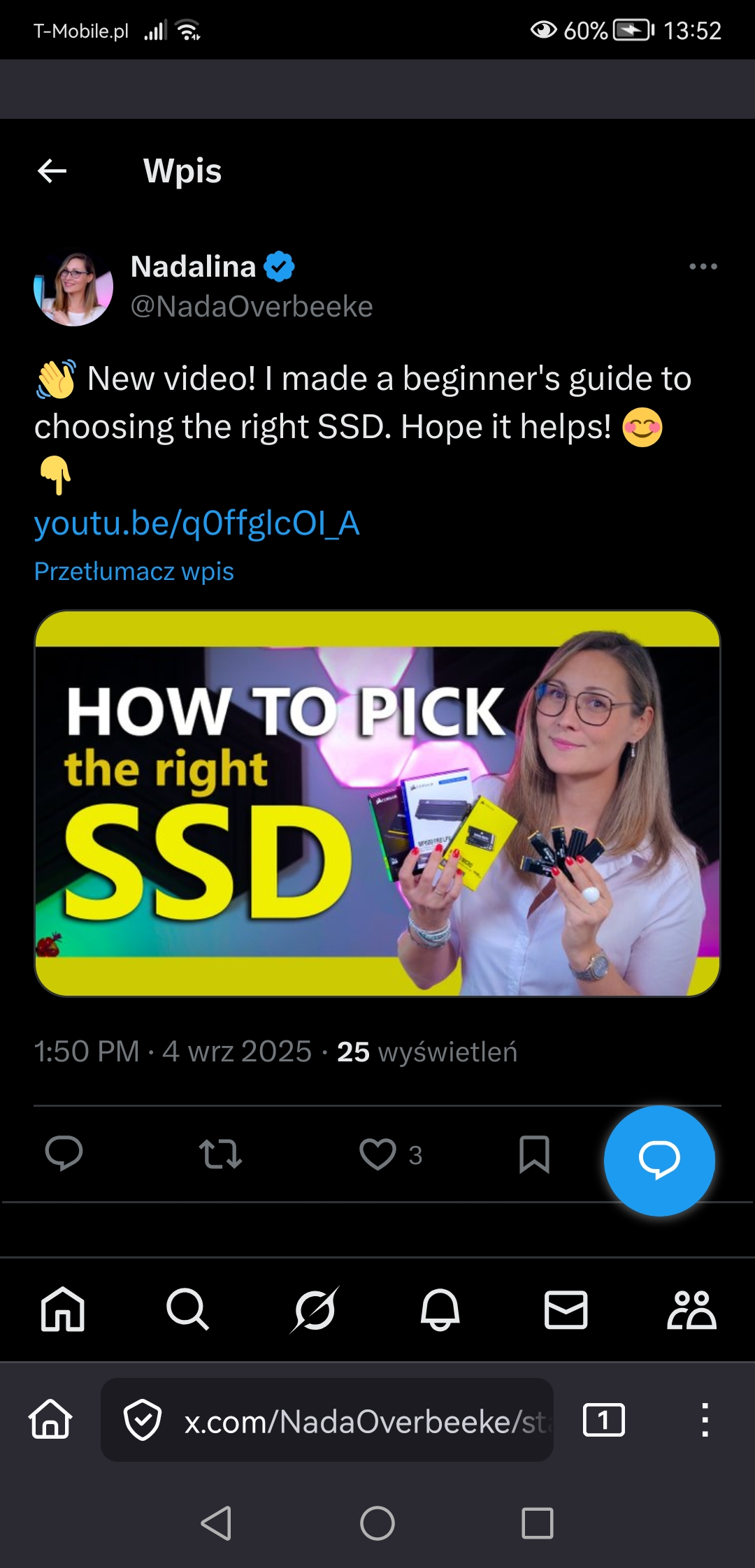The image size is (755, 1568).
Task: Open the Messages envelope tab
Action: [566, 1309]
